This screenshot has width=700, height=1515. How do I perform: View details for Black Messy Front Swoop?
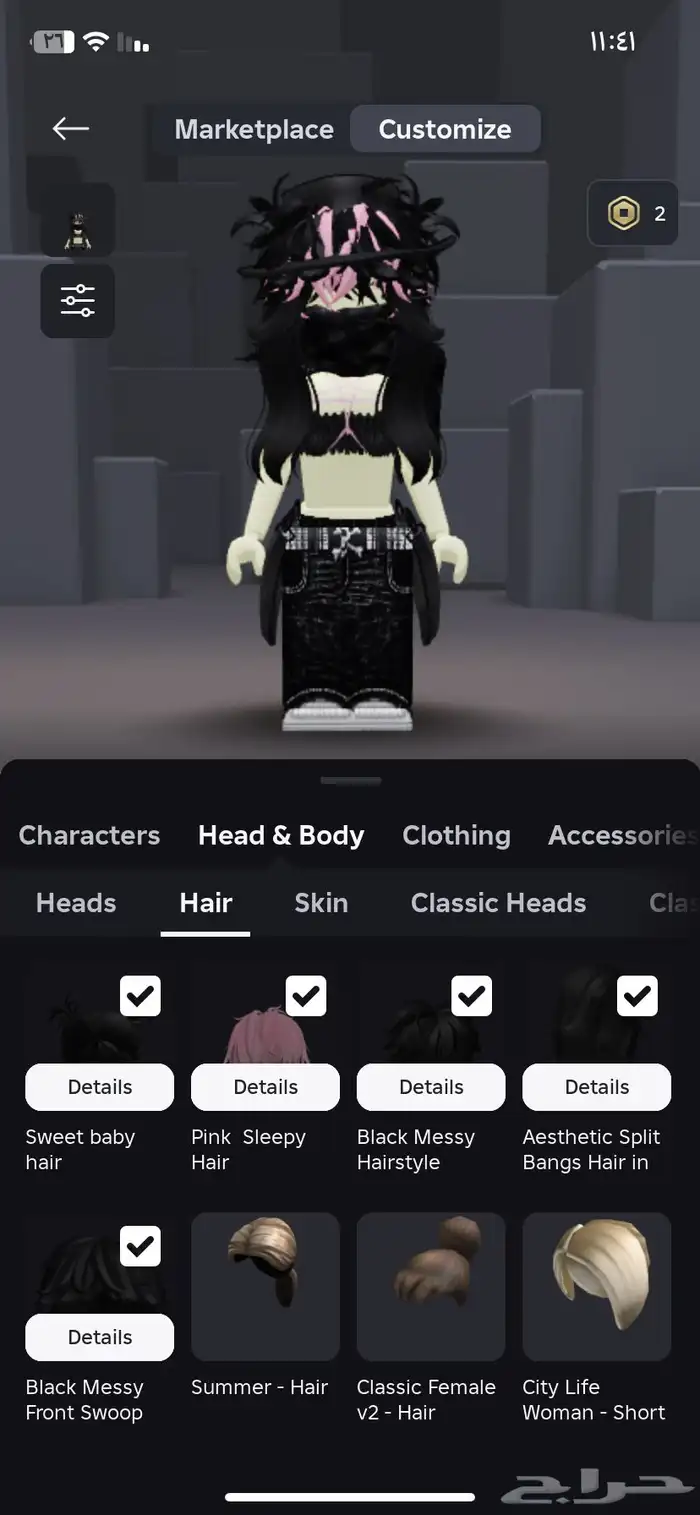99,1337
